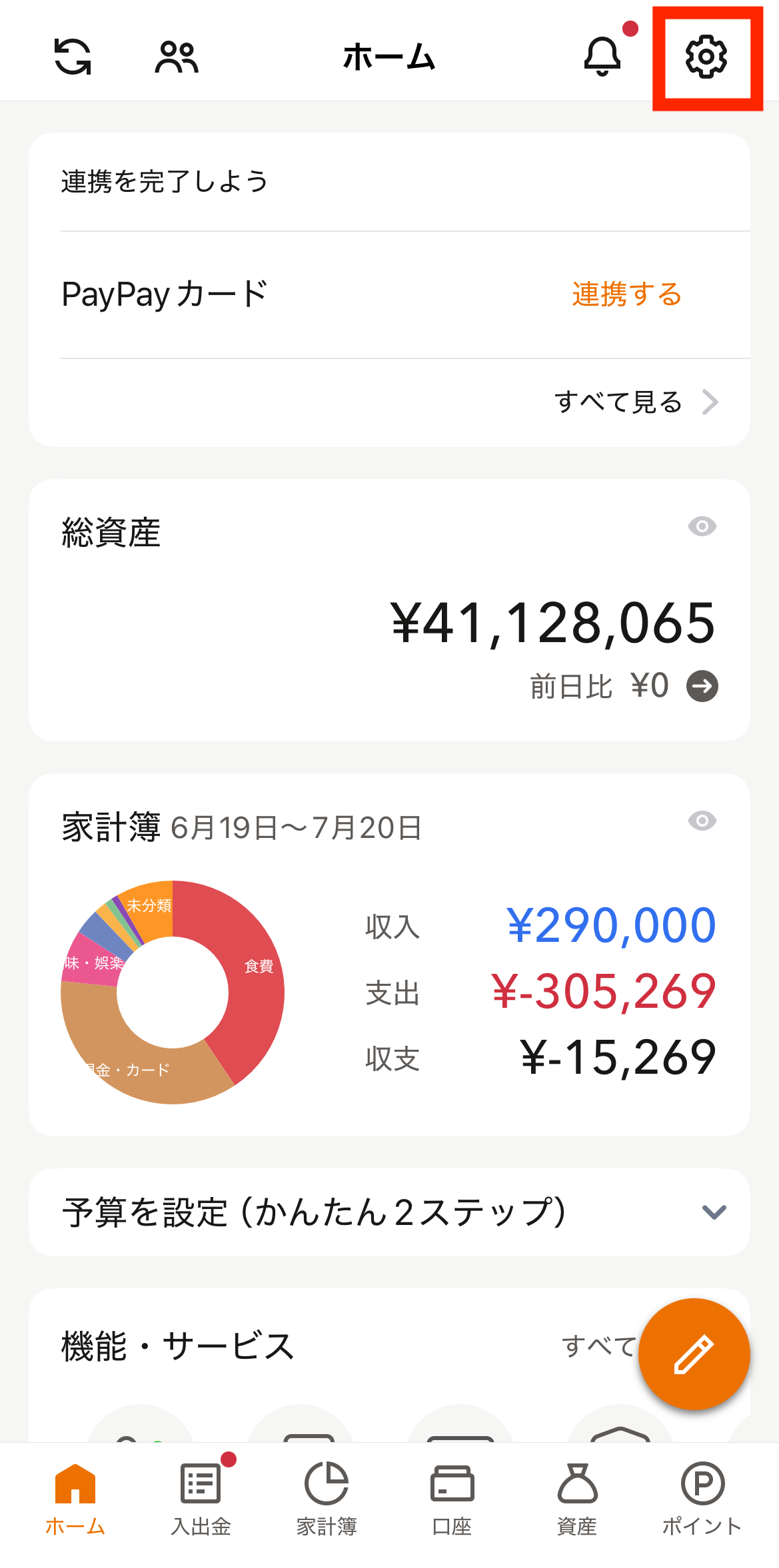Open the 家計簿 donut chart
This screenshot has width=779, height=1568.
coord(173,992)
